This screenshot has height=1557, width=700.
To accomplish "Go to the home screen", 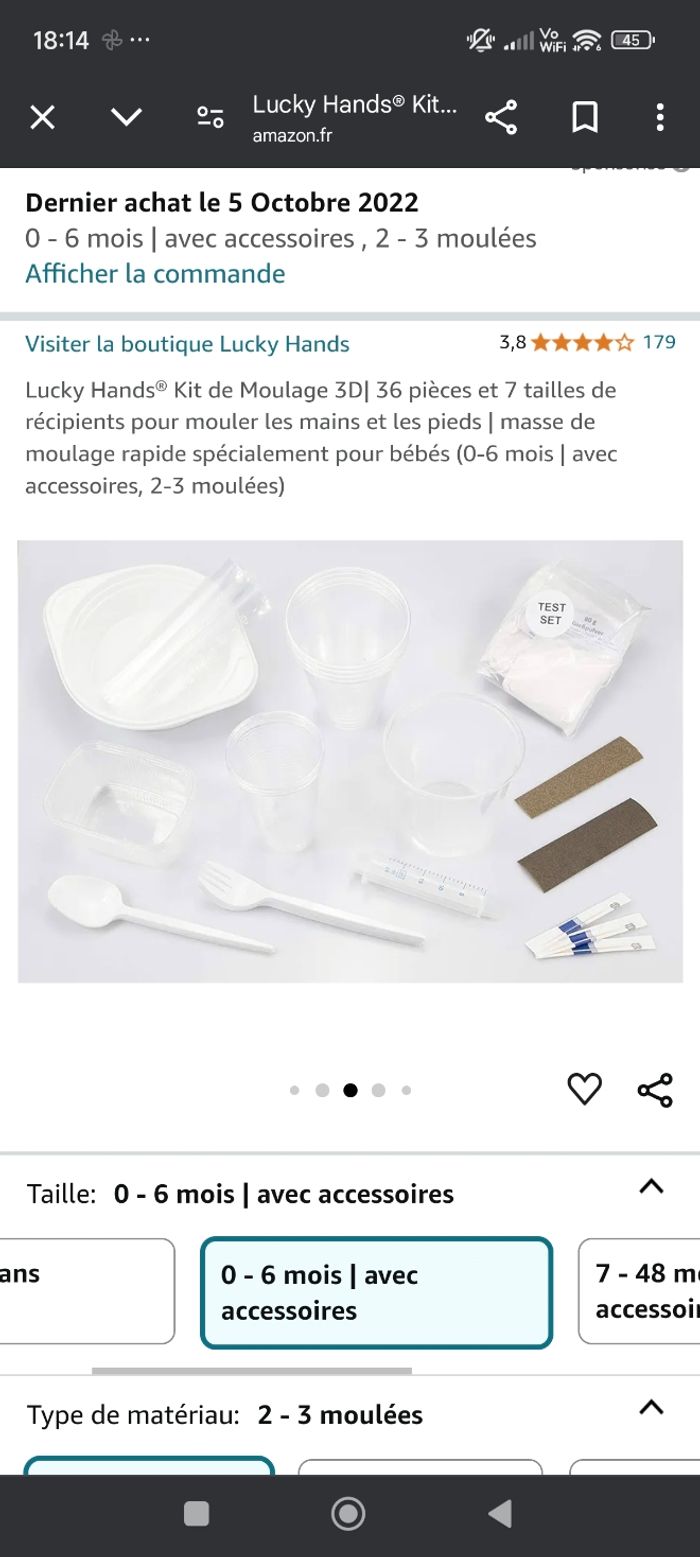I will 348,1514.
